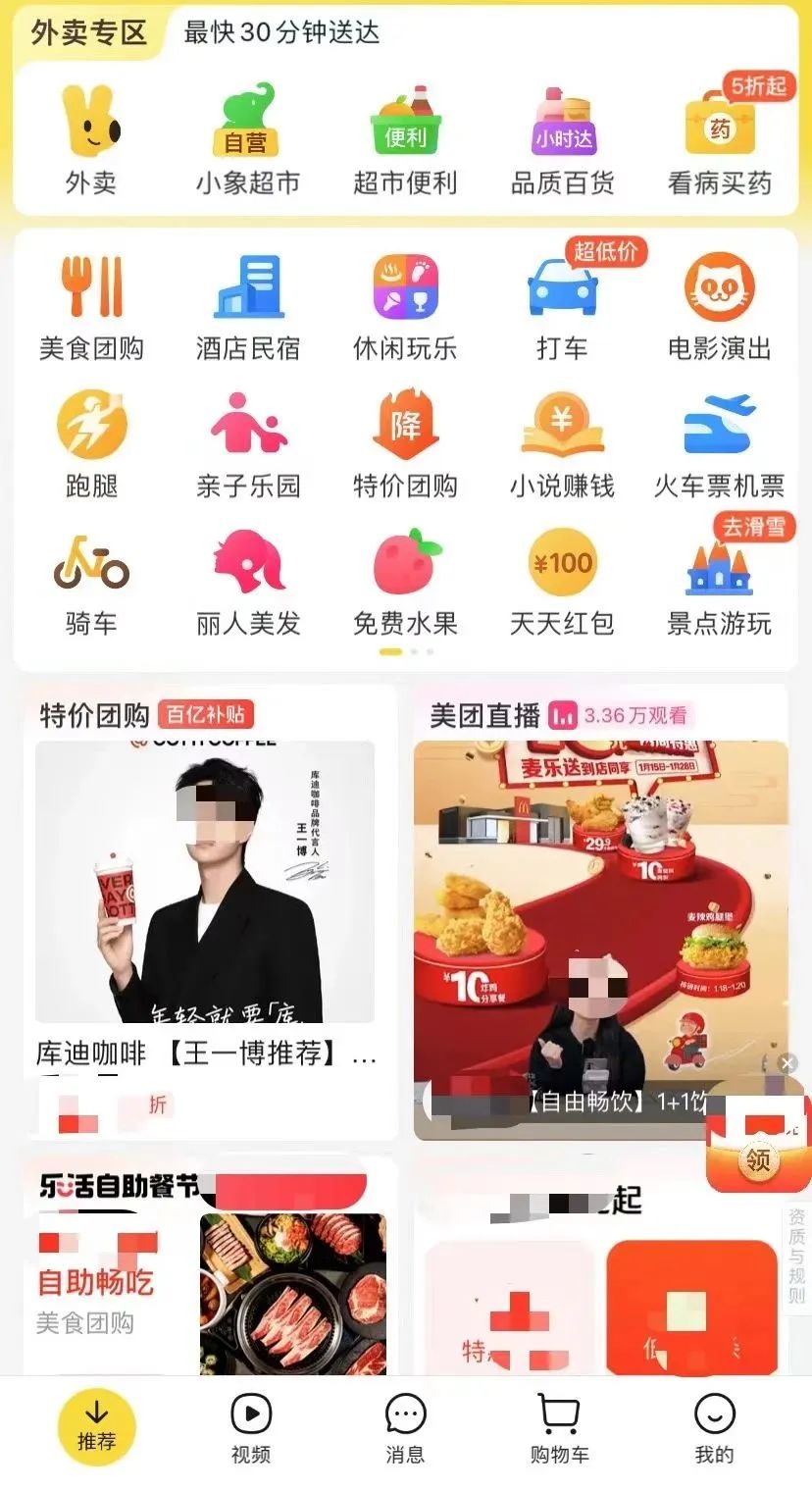Open 看病买药 medicine service

tap(720, 139)
